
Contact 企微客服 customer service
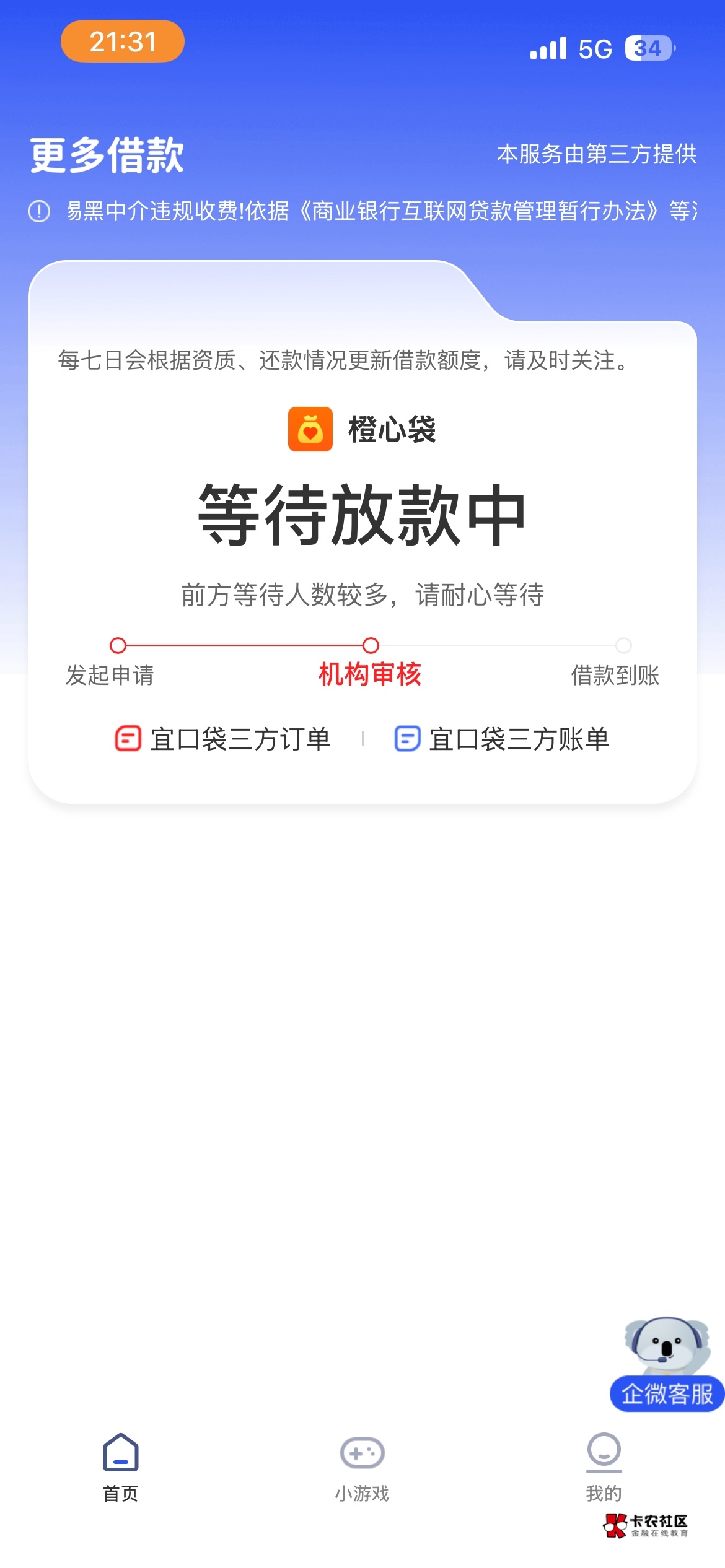coord(667,1364)
